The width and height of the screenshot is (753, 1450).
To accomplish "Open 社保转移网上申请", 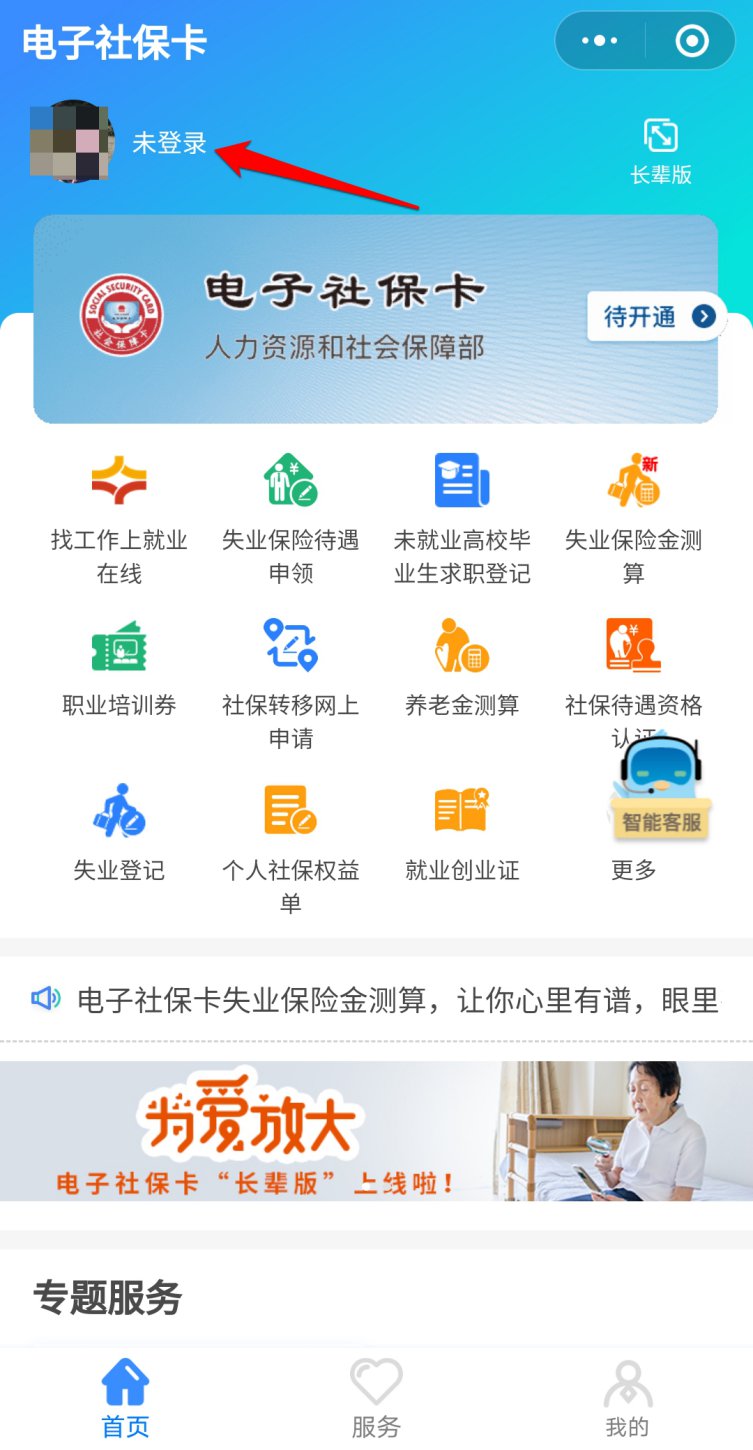I will point(290,682).
